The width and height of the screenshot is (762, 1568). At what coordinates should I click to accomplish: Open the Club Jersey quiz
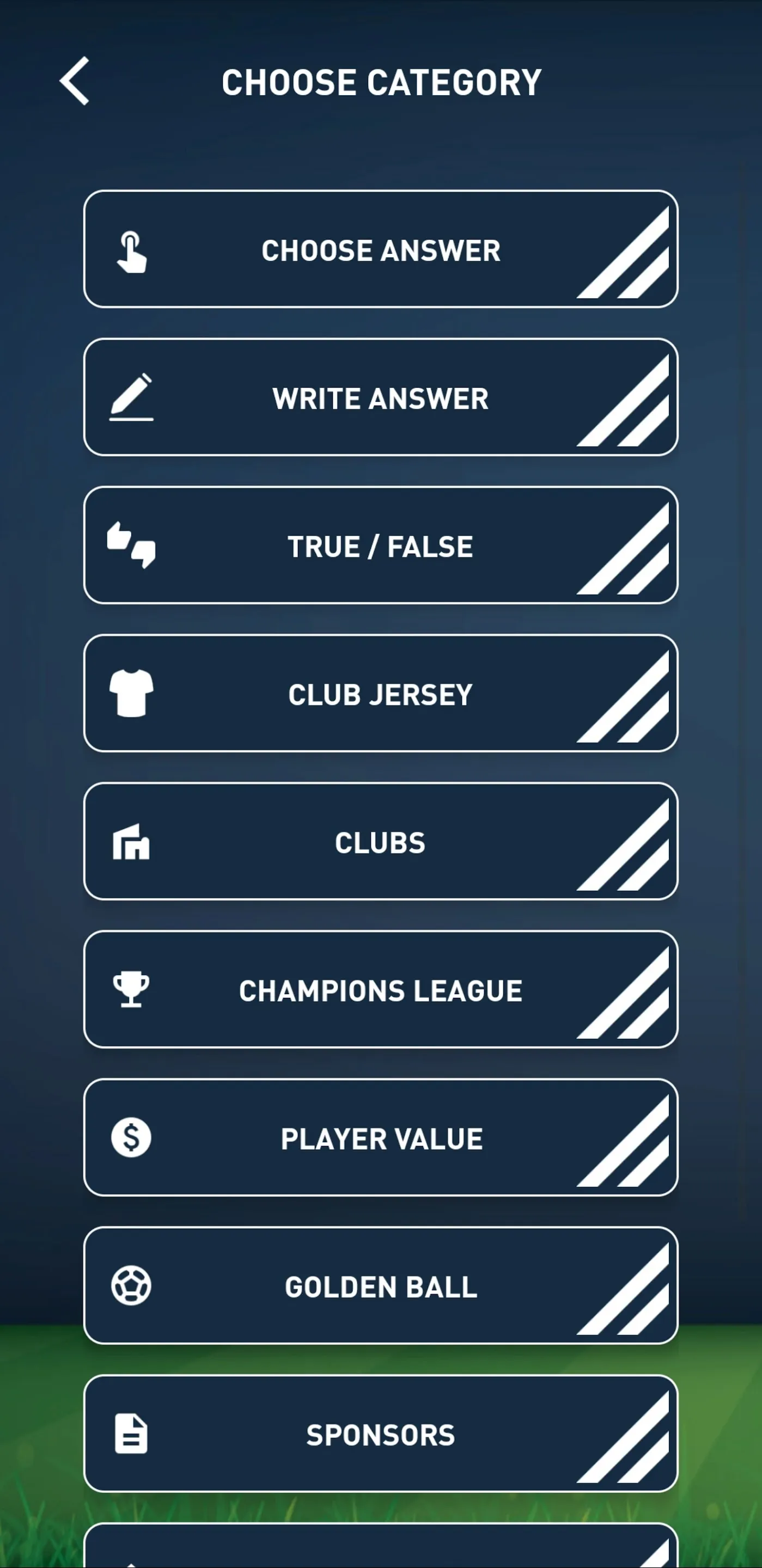tap(381, 694)
